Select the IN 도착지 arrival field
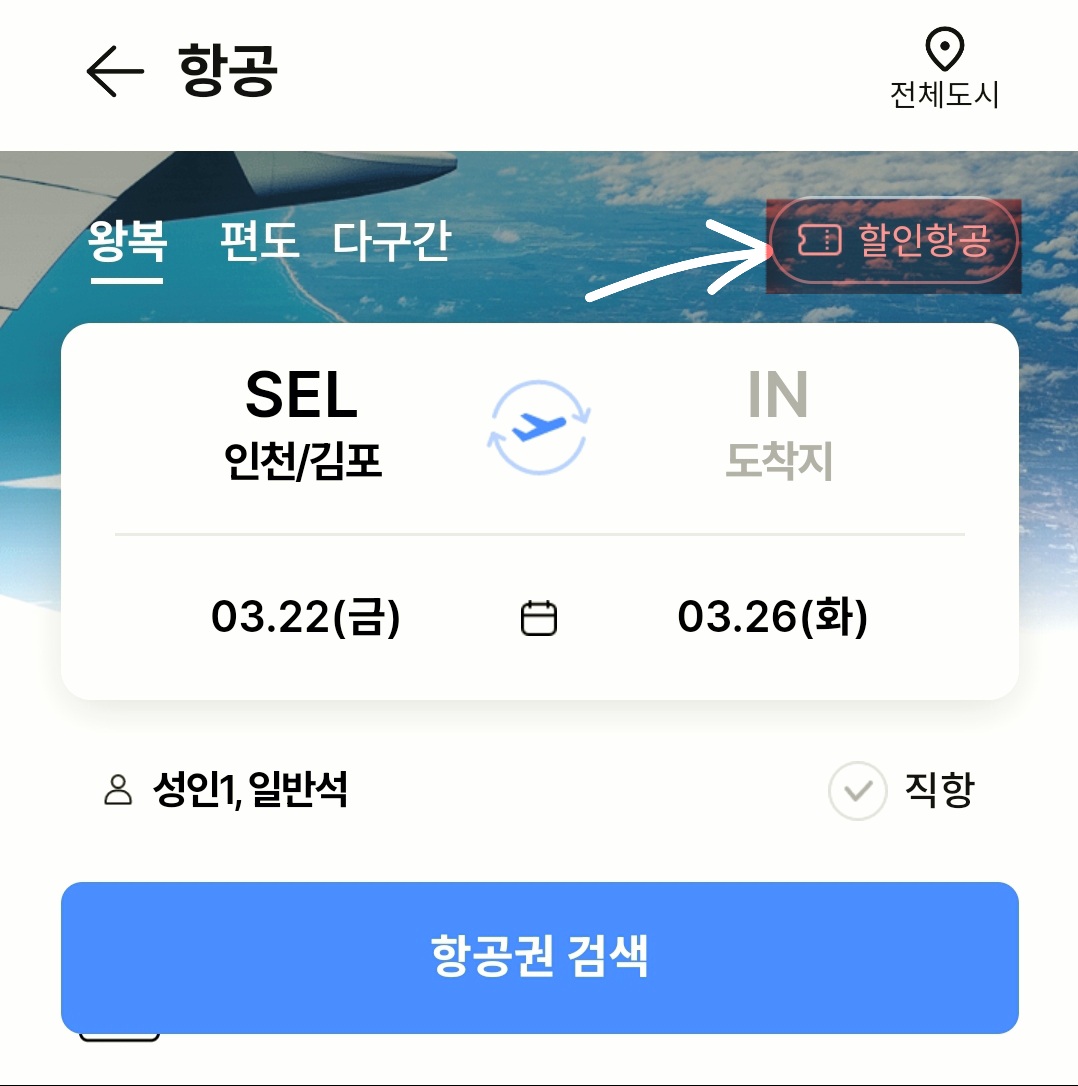1078x1086 pixels. pos(780,424)
